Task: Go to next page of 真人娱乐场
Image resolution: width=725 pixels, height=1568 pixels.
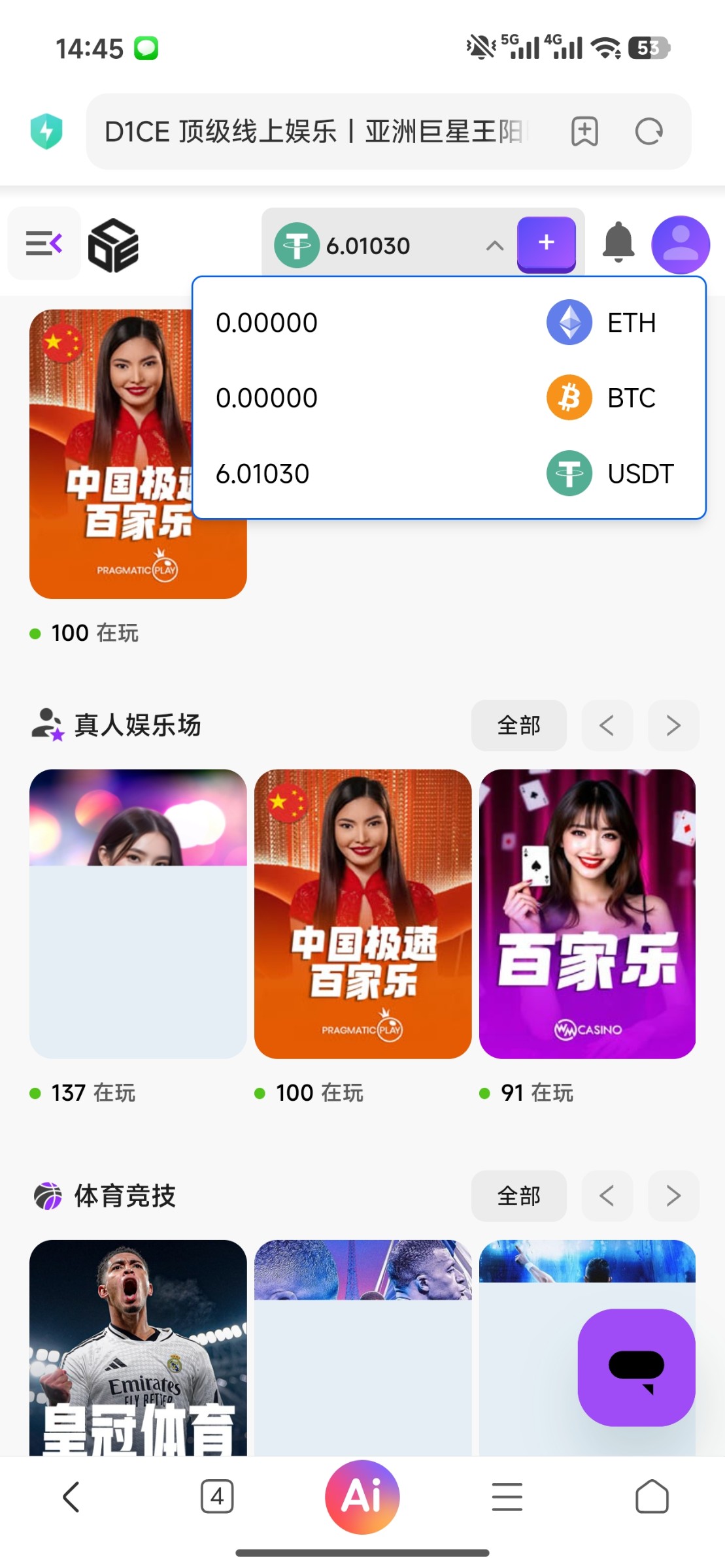Action: [673, 725]
